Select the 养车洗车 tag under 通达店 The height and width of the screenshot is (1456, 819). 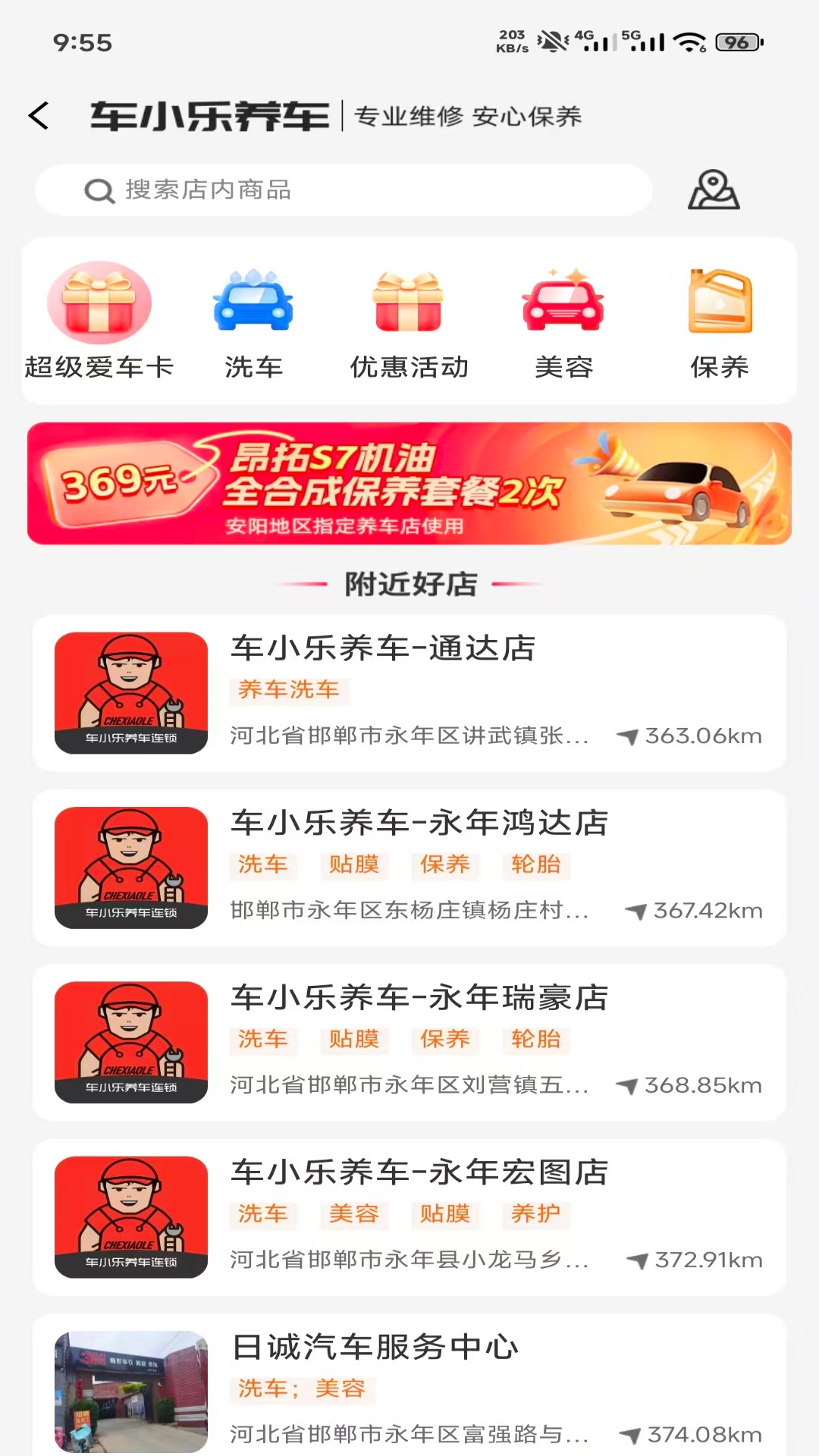[x=290, y=691]
